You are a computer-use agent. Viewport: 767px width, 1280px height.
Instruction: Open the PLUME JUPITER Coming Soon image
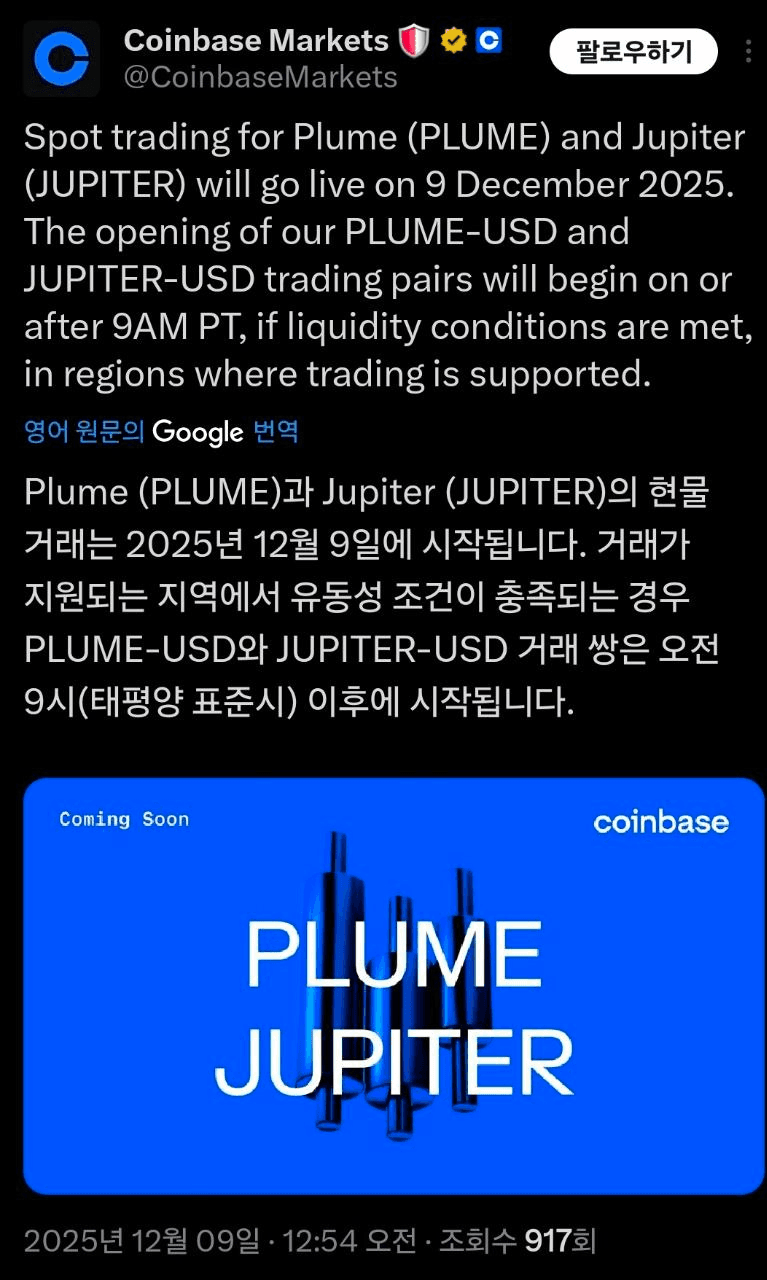393,985
